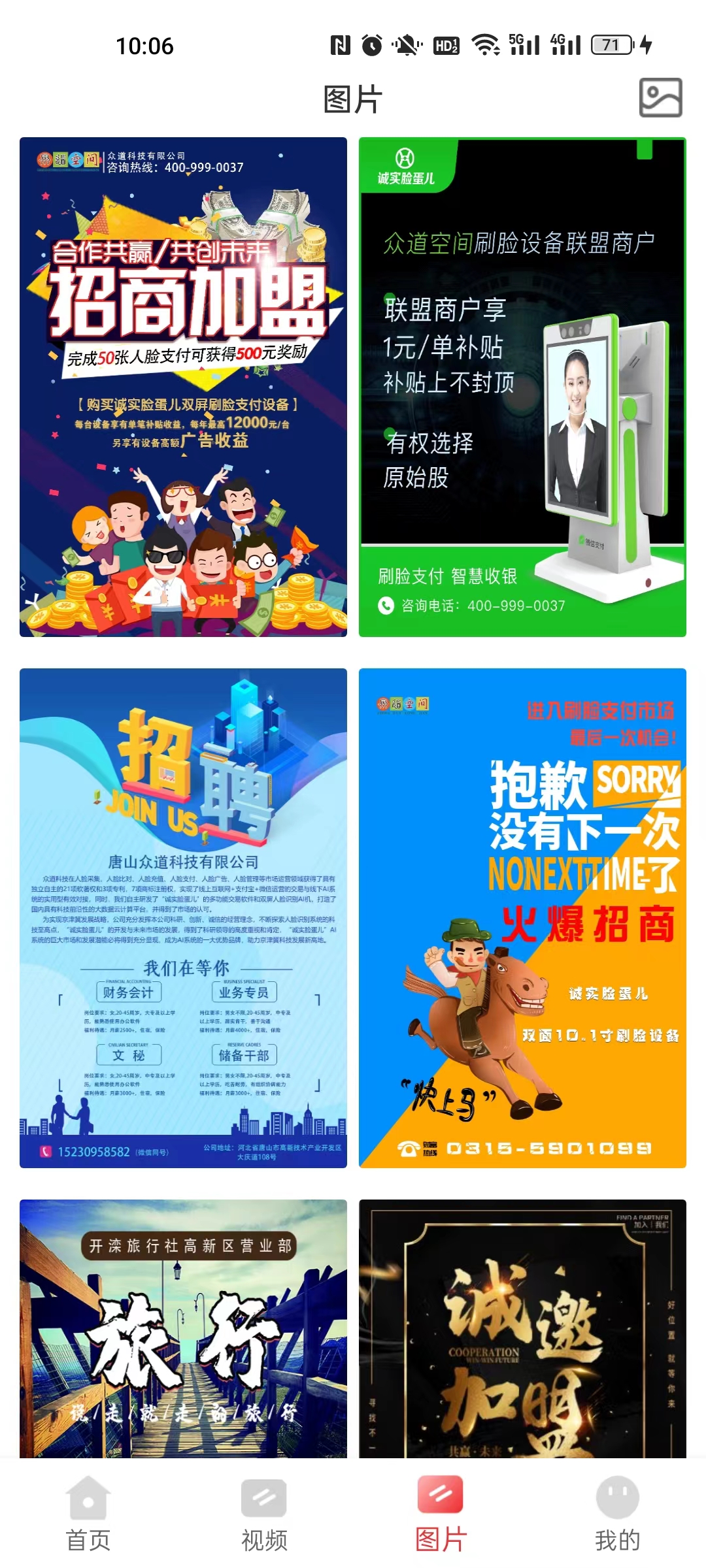Switch to the 视频 tab
The height and width of the screenshot is (1568, 706).
(264, 1514)
